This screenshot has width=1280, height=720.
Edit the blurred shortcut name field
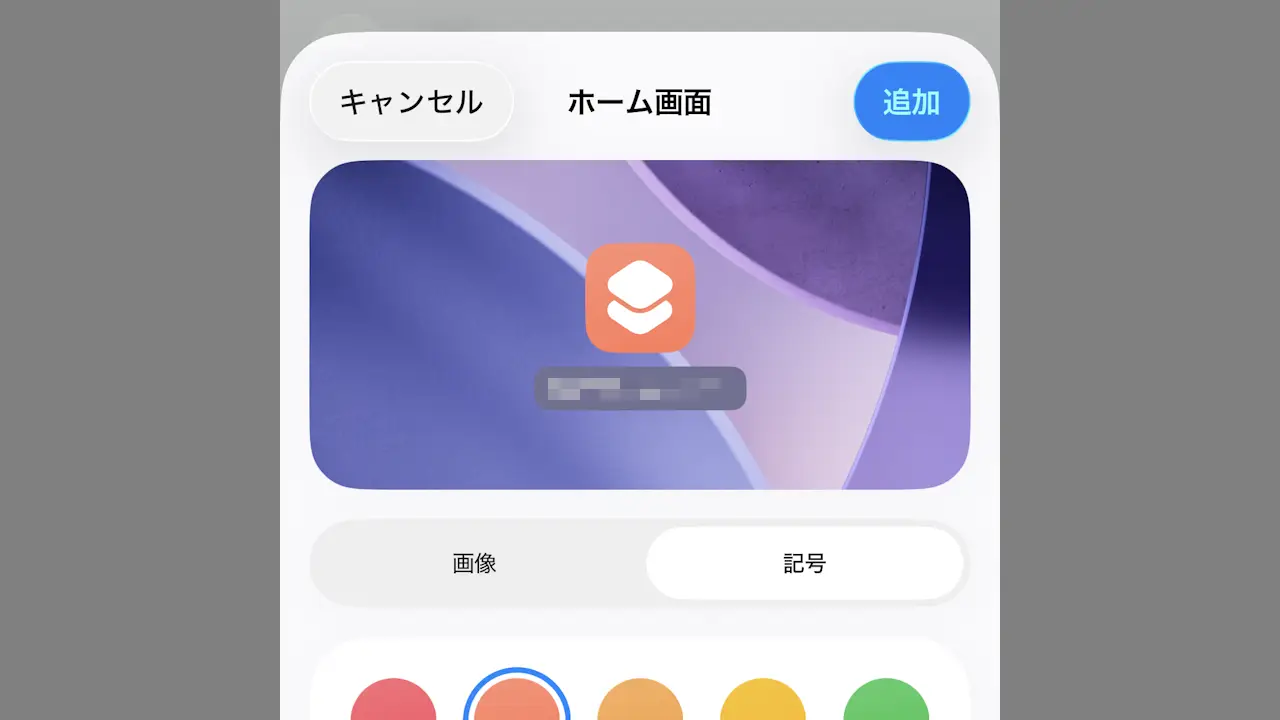[640, 388]
